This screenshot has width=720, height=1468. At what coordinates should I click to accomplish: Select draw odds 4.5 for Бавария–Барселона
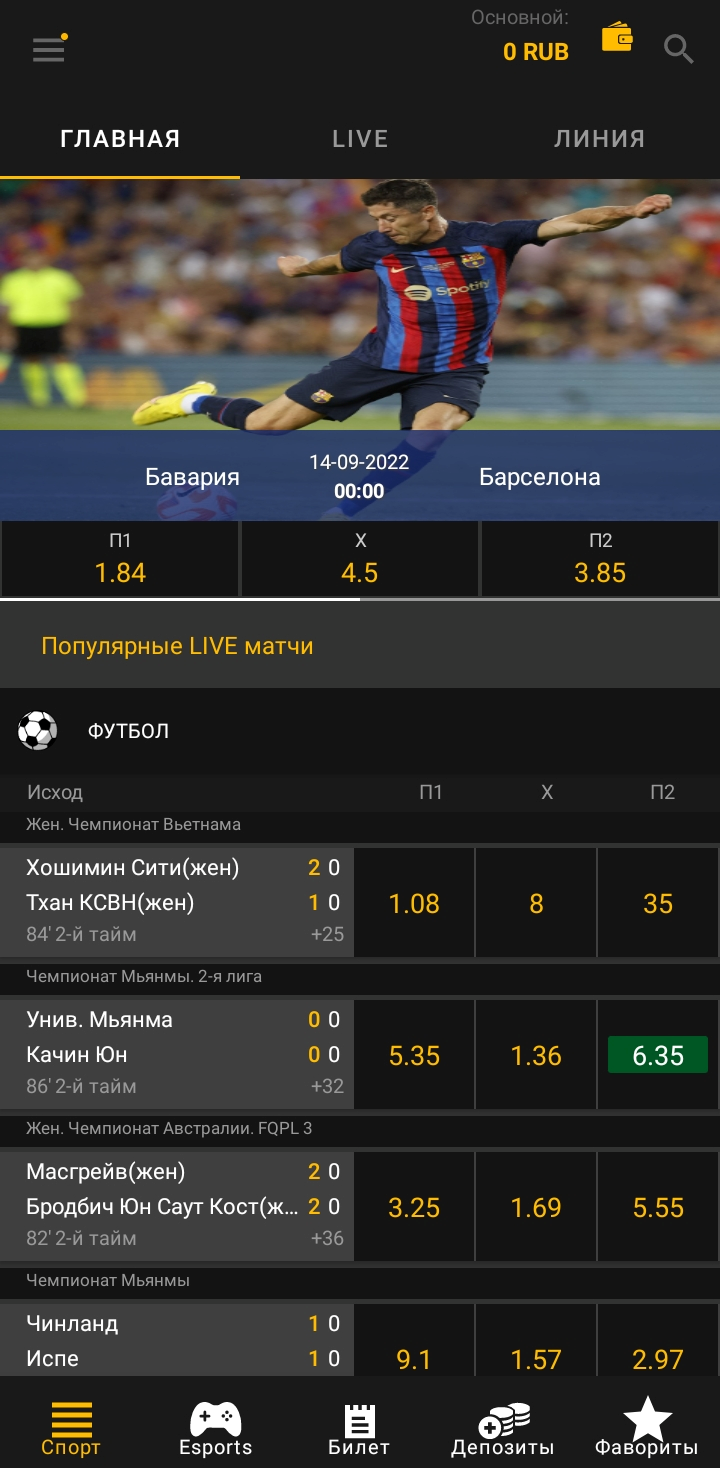[x=360, y=559]
